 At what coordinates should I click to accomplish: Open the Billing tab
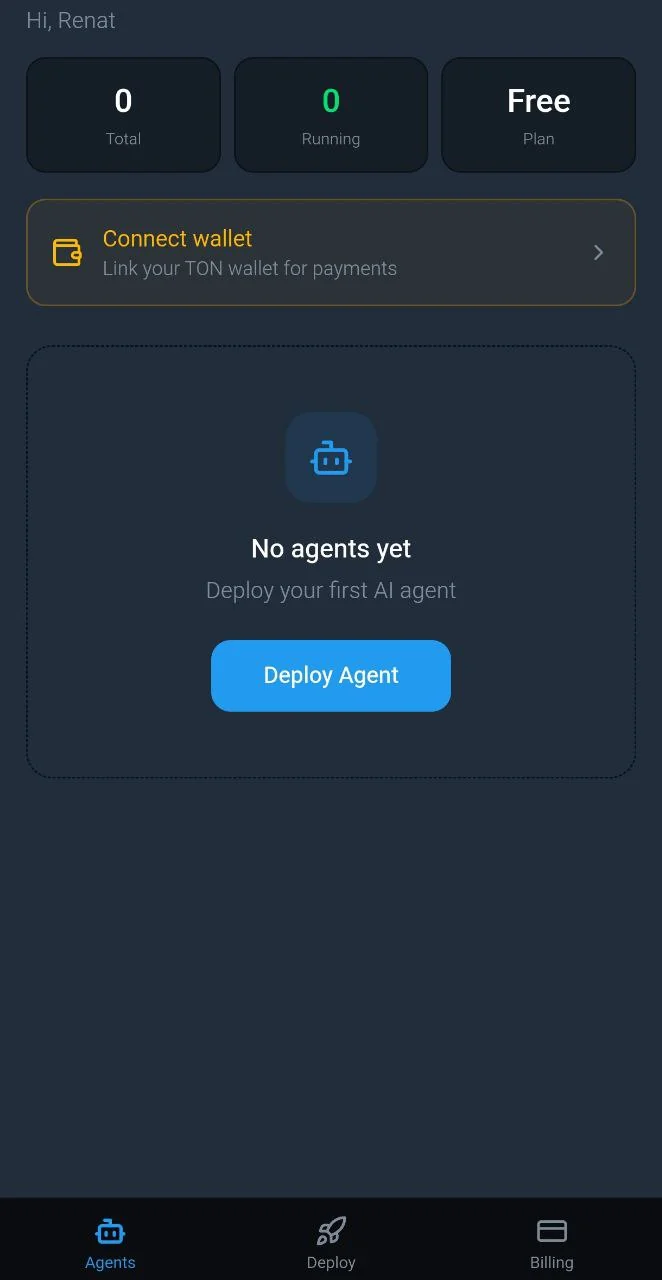pyautogui.click(x=551, y=1243)
